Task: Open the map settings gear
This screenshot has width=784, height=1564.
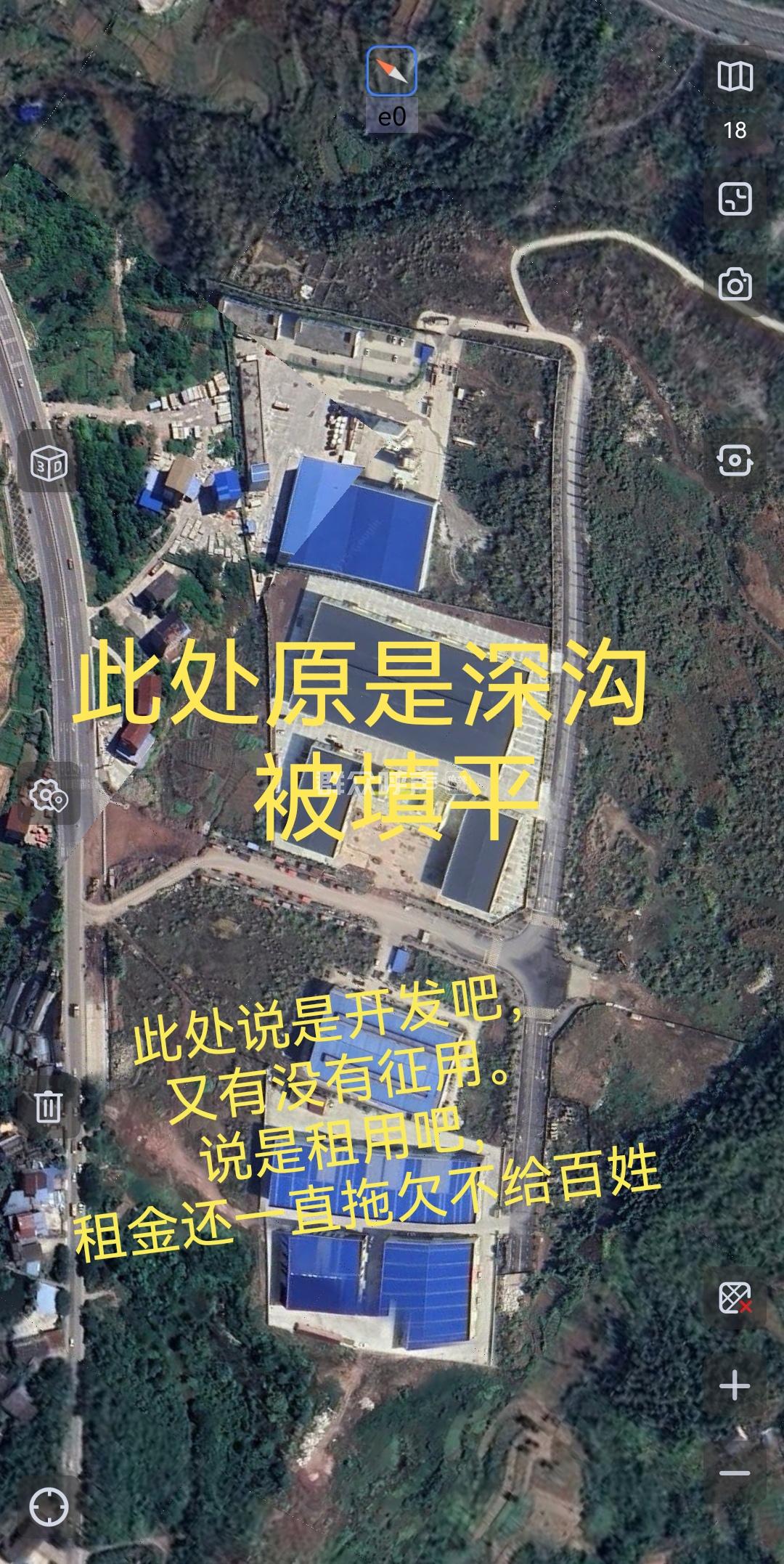Action: click(49, 797)
